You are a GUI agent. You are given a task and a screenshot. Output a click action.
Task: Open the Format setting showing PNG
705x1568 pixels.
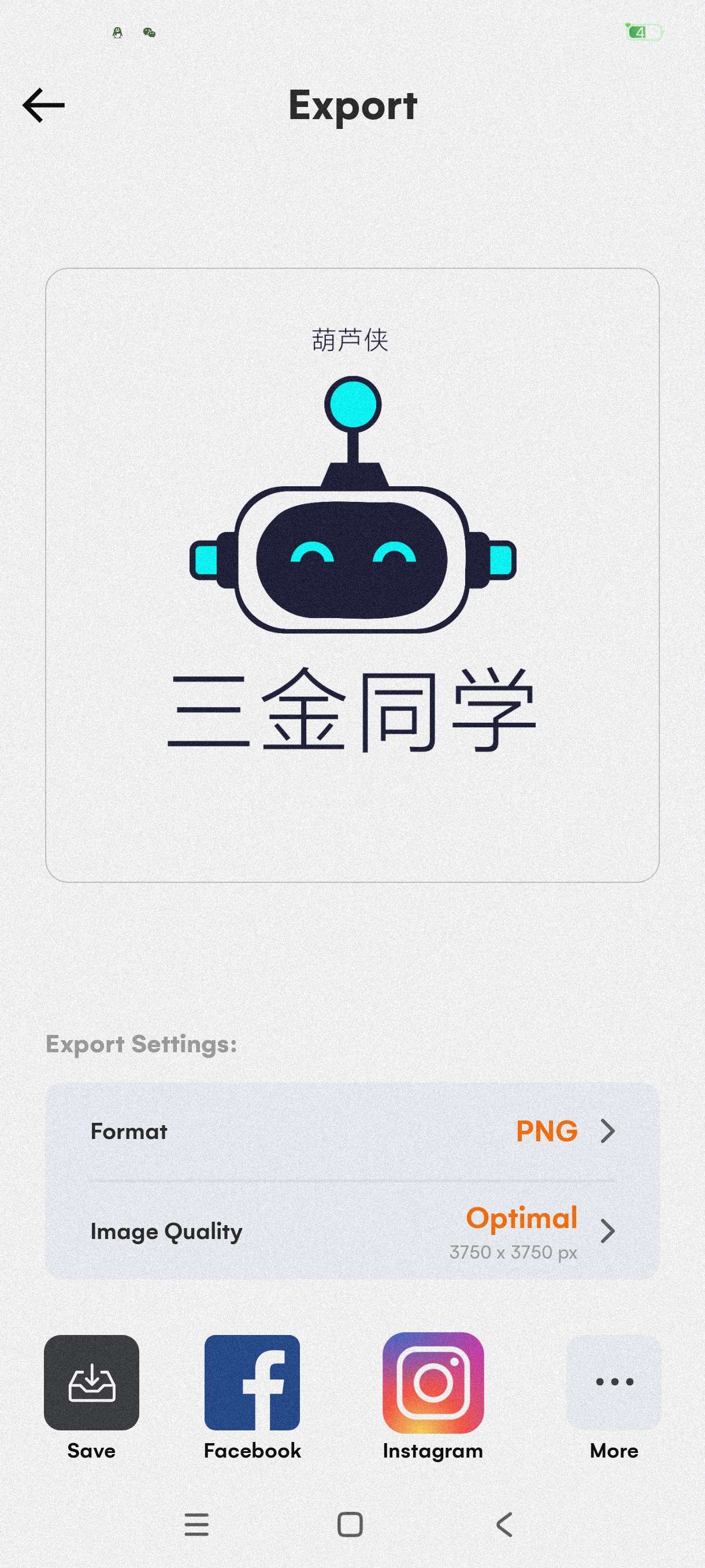tap(352, 1131)
